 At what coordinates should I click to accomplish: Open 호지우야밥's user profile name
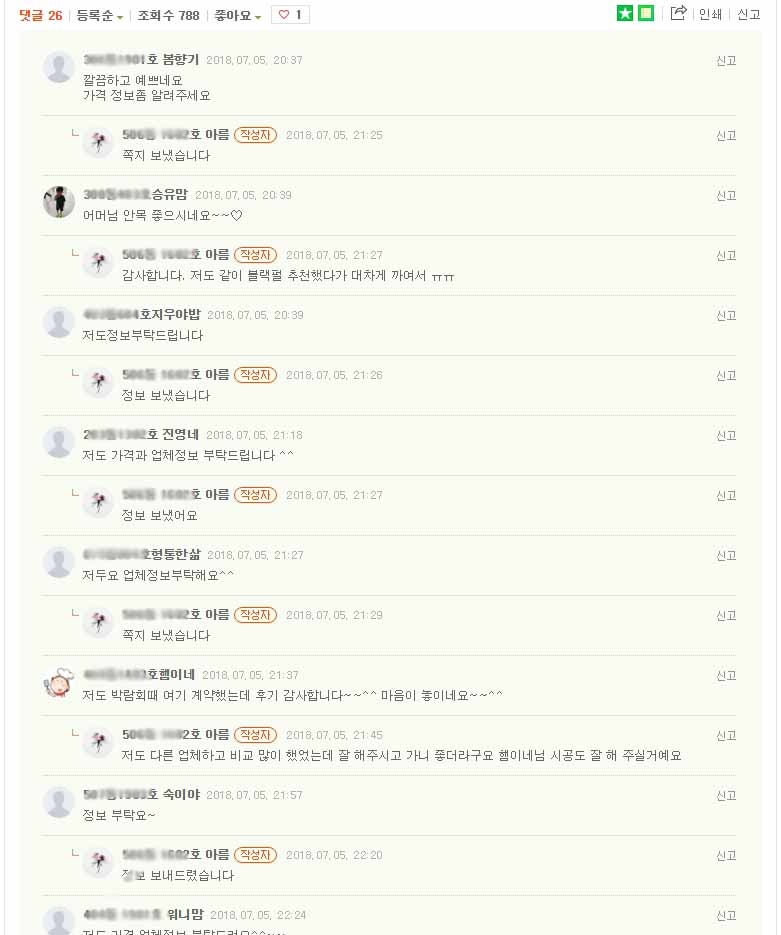pos(142,315)
